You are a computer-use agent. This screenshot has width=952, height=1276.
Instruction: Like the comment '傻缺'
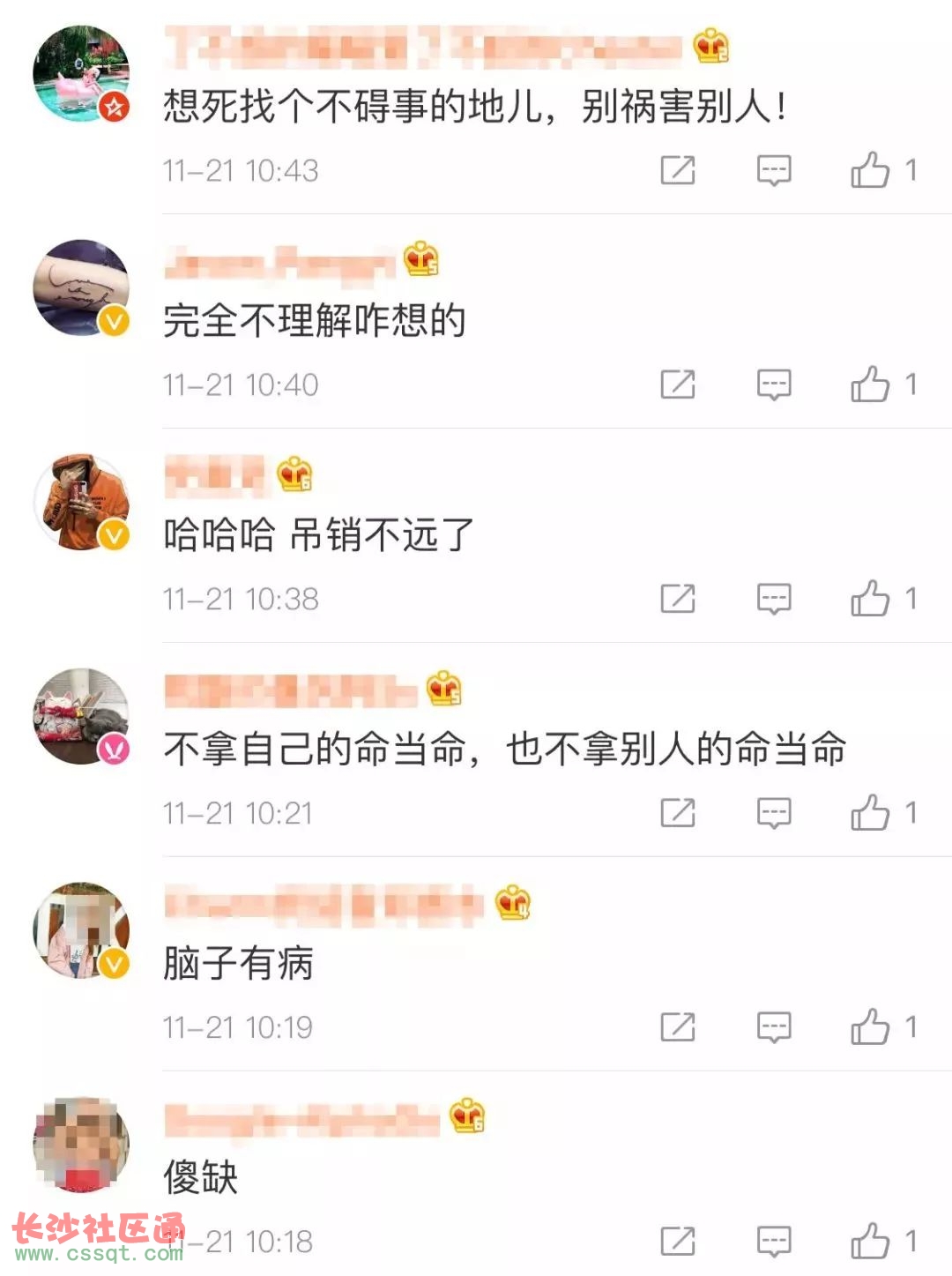pos(870,1241)
